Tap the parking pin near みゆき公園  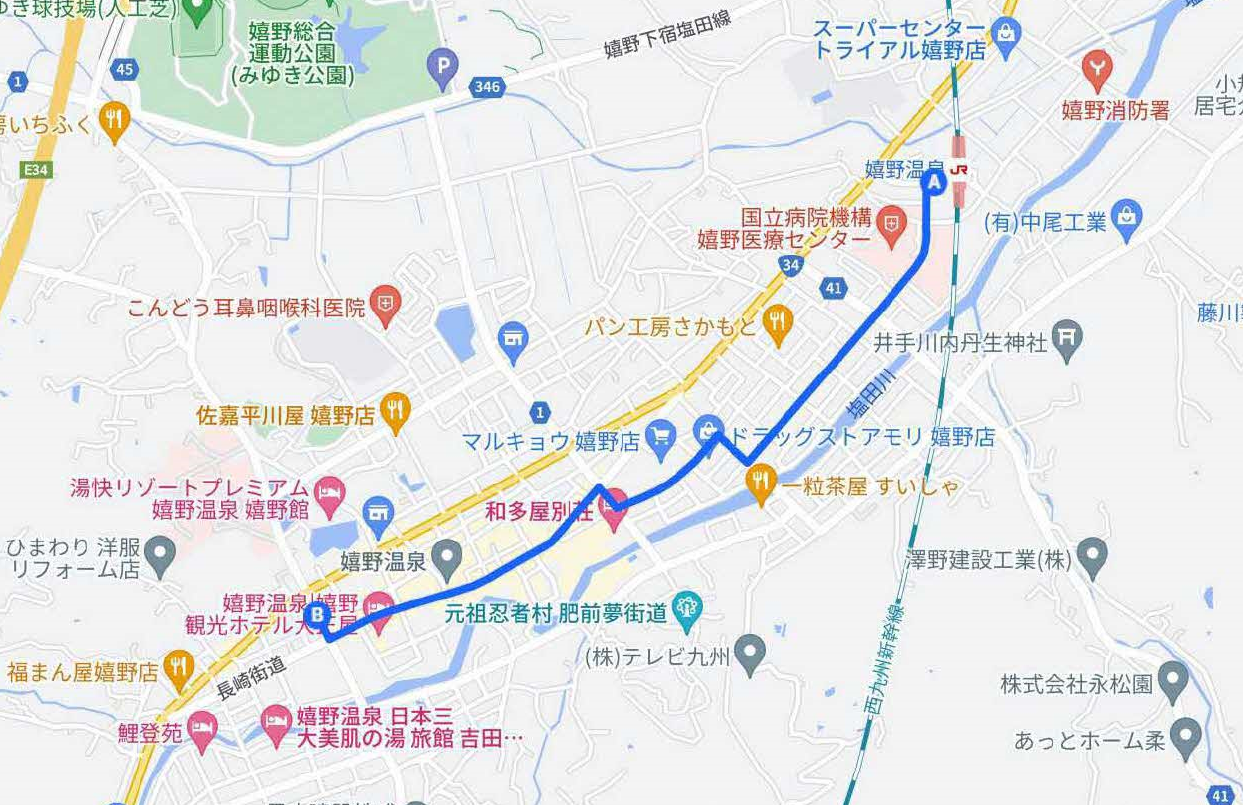pos(441,68)
